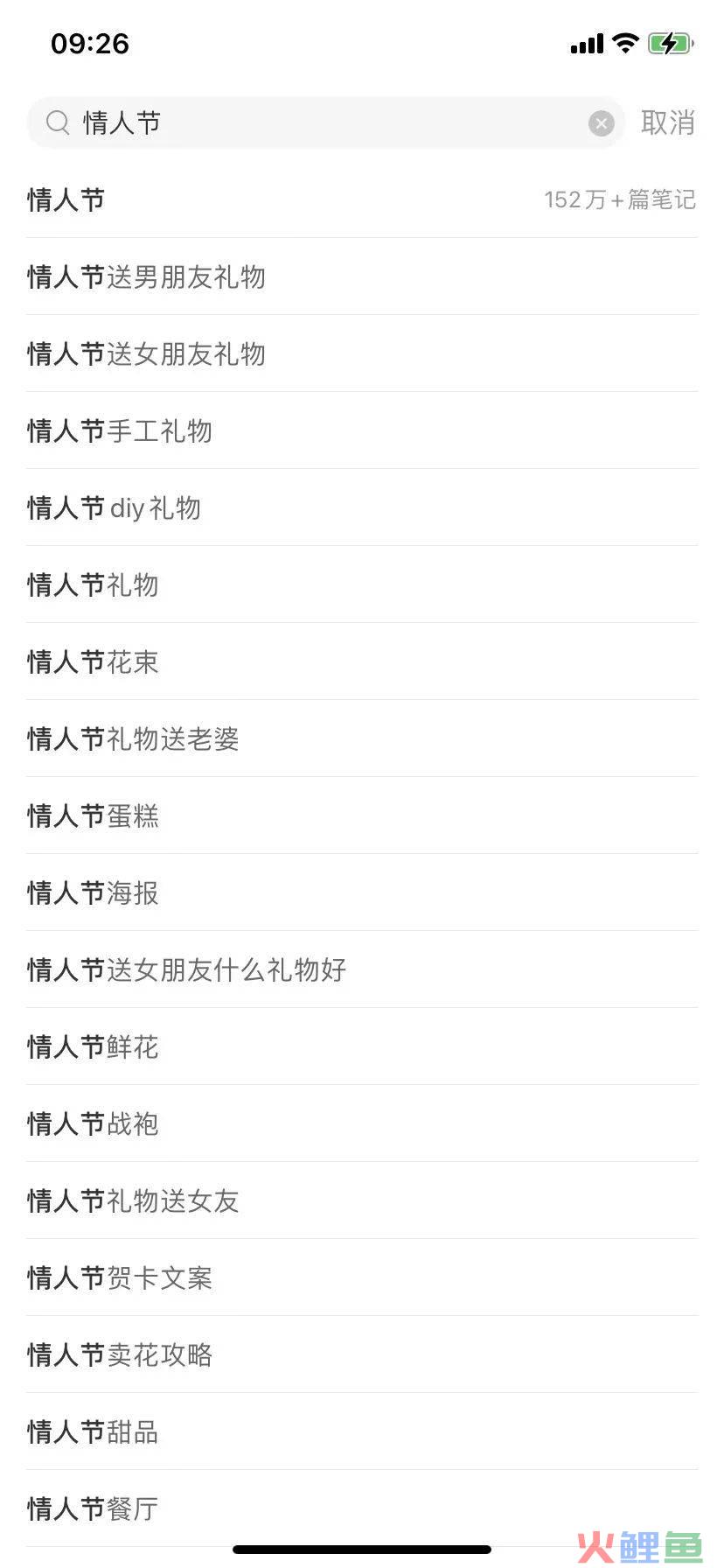
Task: Choose 情人节手工礼物 suggestion
Action: pyautogui.click(x=362, y=430)
